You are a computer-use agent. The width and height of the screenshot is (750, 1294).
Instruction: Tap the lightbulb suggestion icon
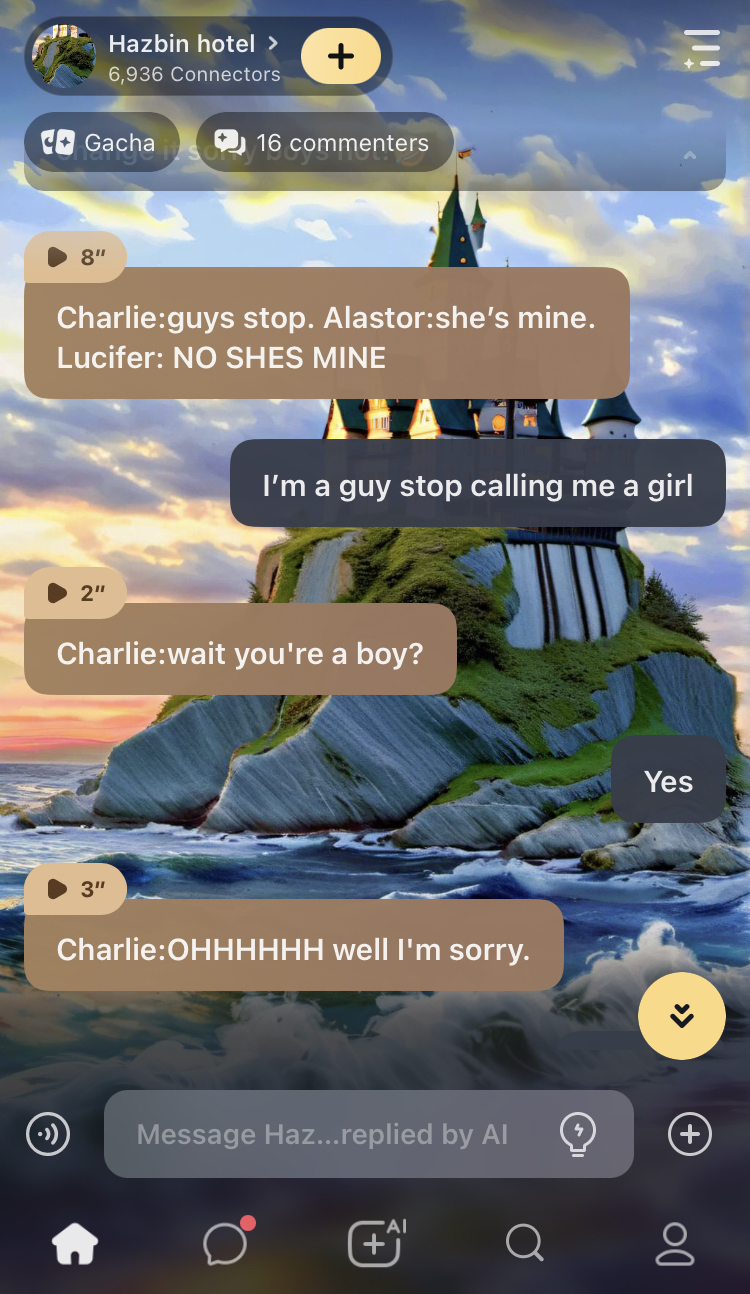pyautogui.click(x=578, y=1134)
